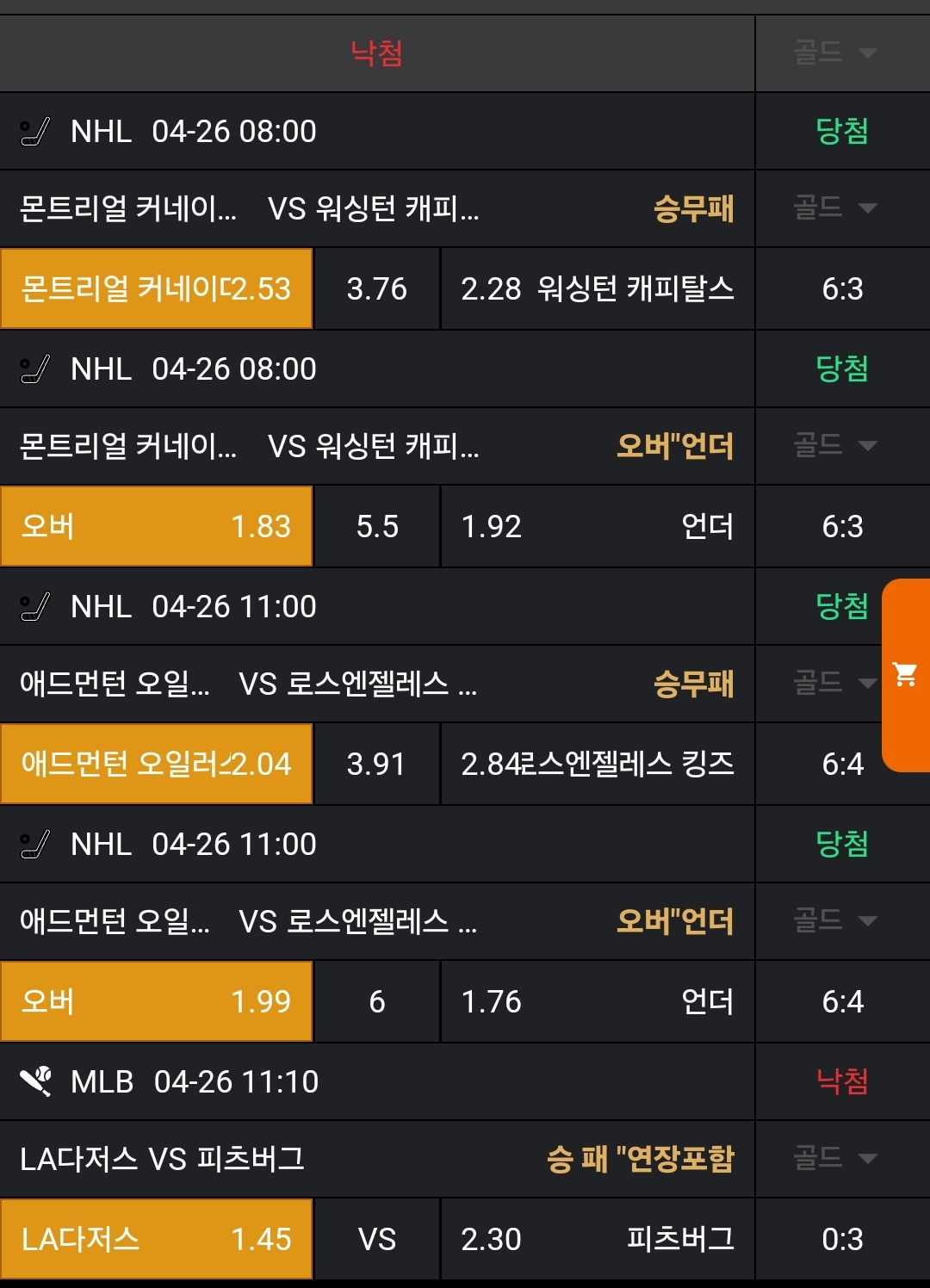This screenshot has width=930, height=1288.
Task: Expand 골드 dropdown on 애드먼턴 오버"언더 row
Action: coord(834,921)
